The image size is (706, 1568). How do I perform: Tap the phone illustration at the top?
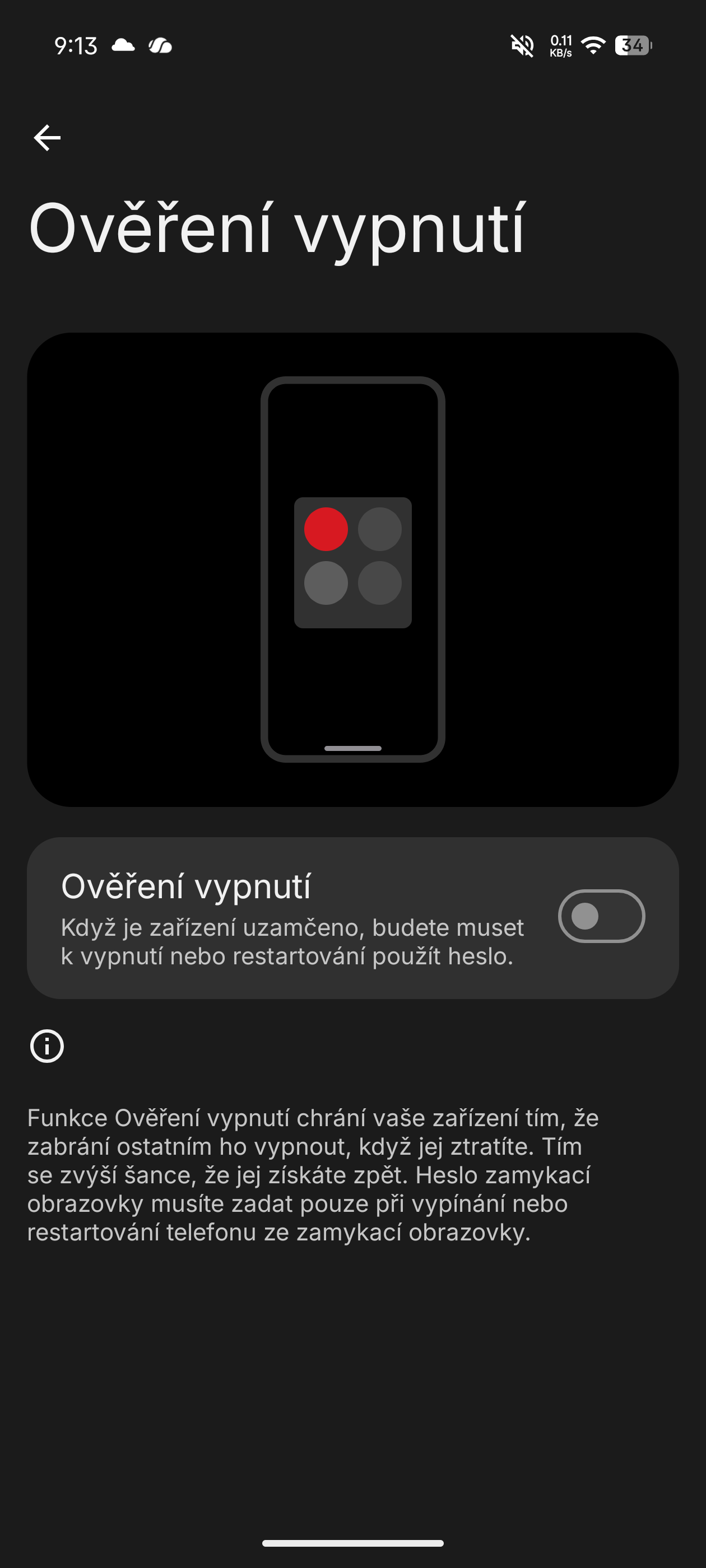coord(354,569)
